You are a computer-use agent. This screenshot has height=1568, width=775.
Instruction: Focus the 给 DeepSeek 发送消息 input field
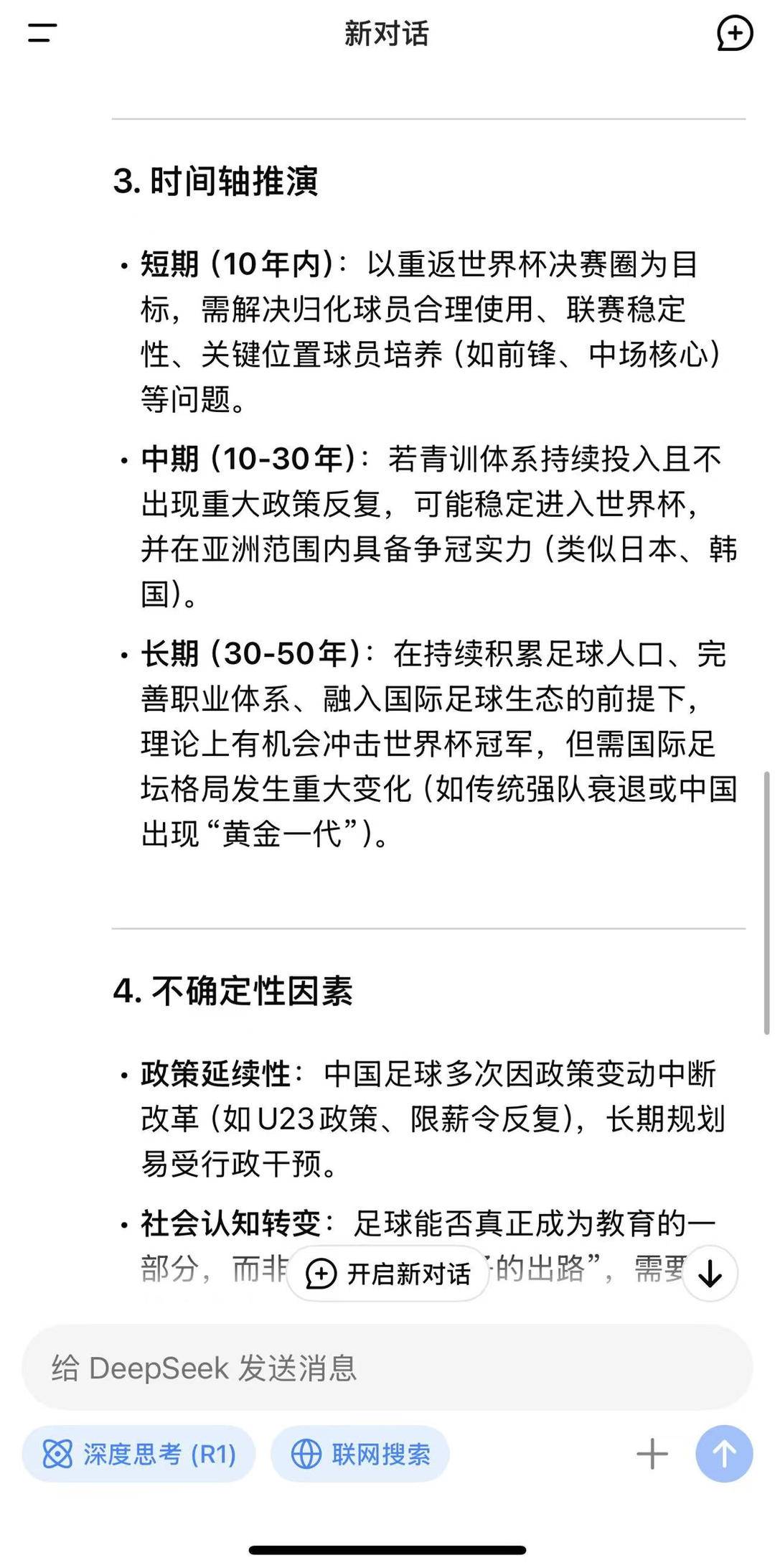coord(387,1368)
